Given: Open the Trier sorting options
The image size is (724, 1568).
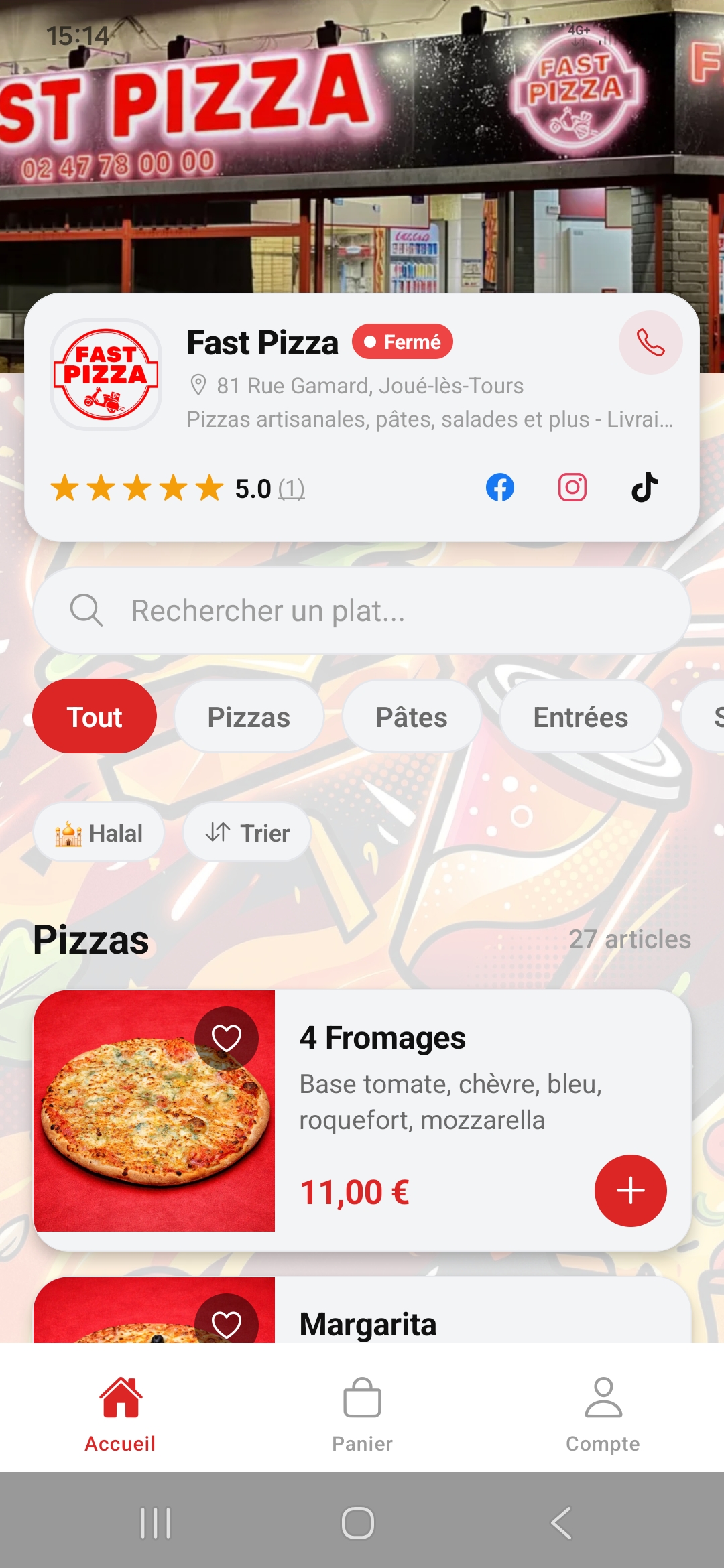Looking at the screenshot, I should coord(247,833).
